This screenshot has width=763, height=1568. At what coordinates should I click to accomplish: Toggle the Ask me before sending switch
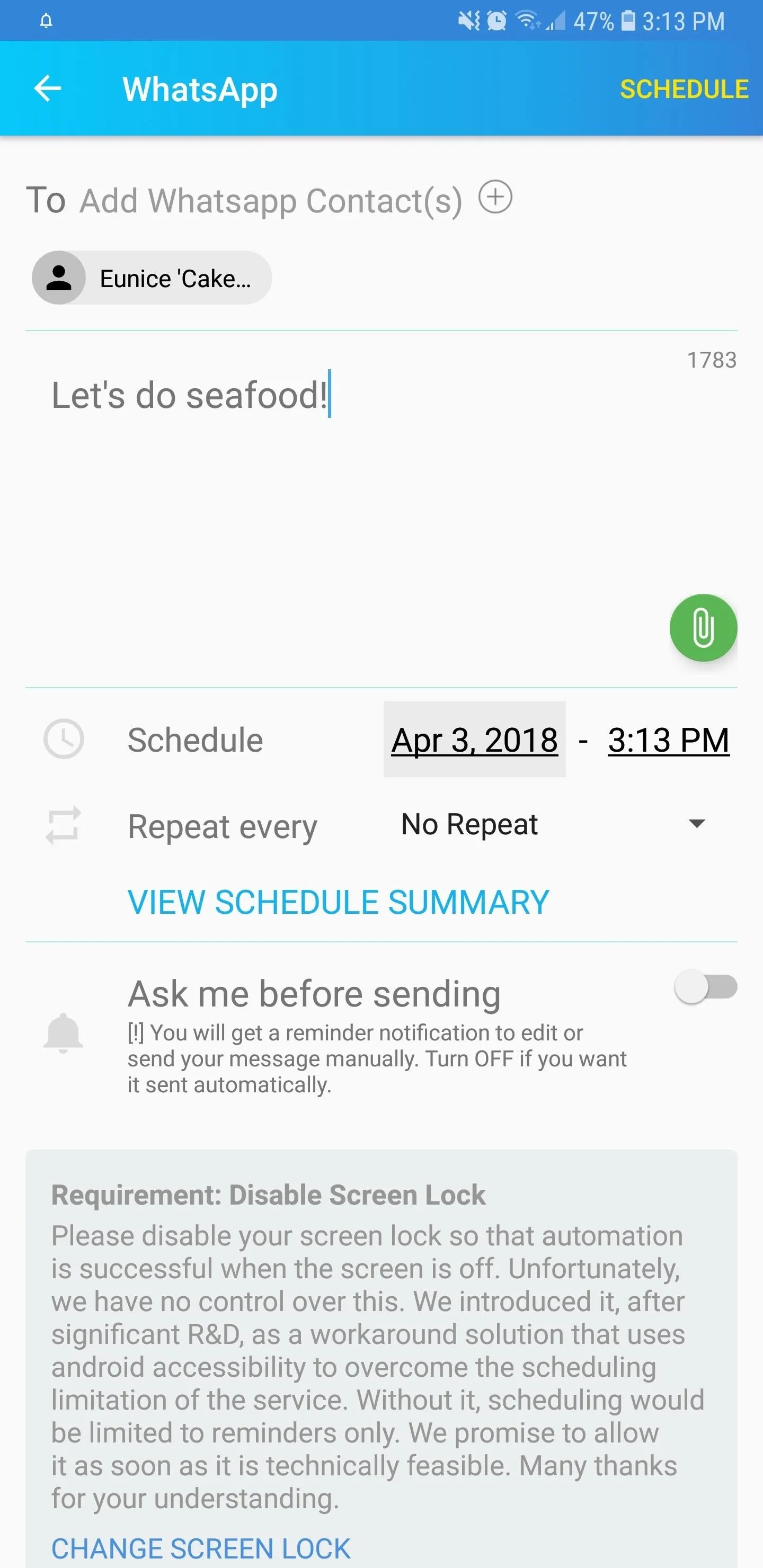click(706, 987)
